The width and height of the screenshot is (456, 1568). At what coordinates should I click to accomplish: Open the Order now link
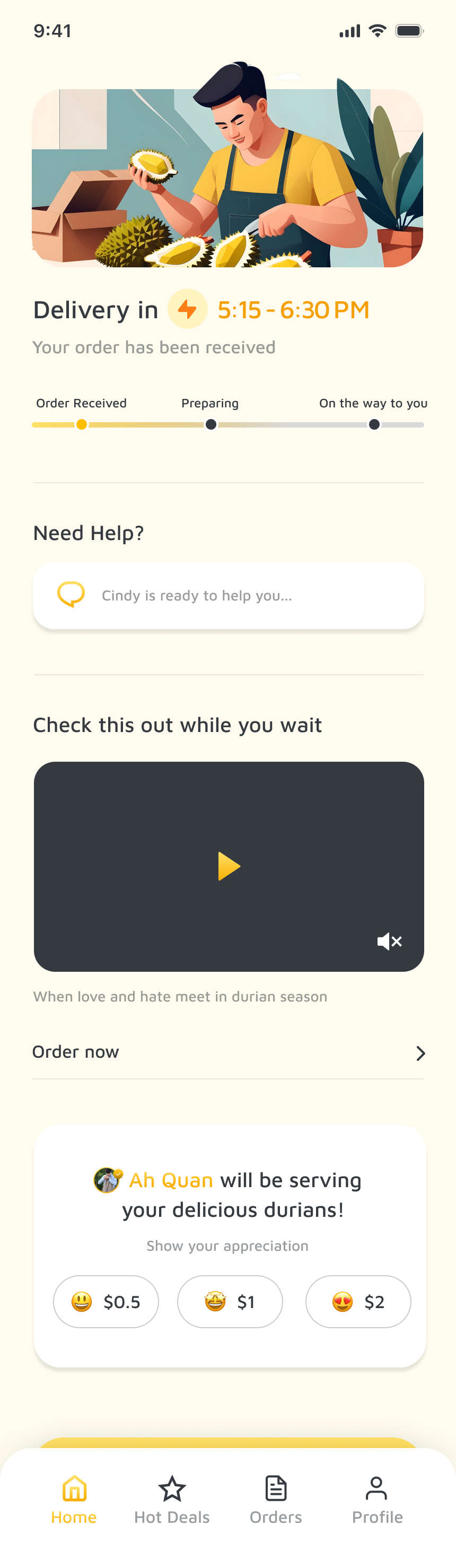229,1052
